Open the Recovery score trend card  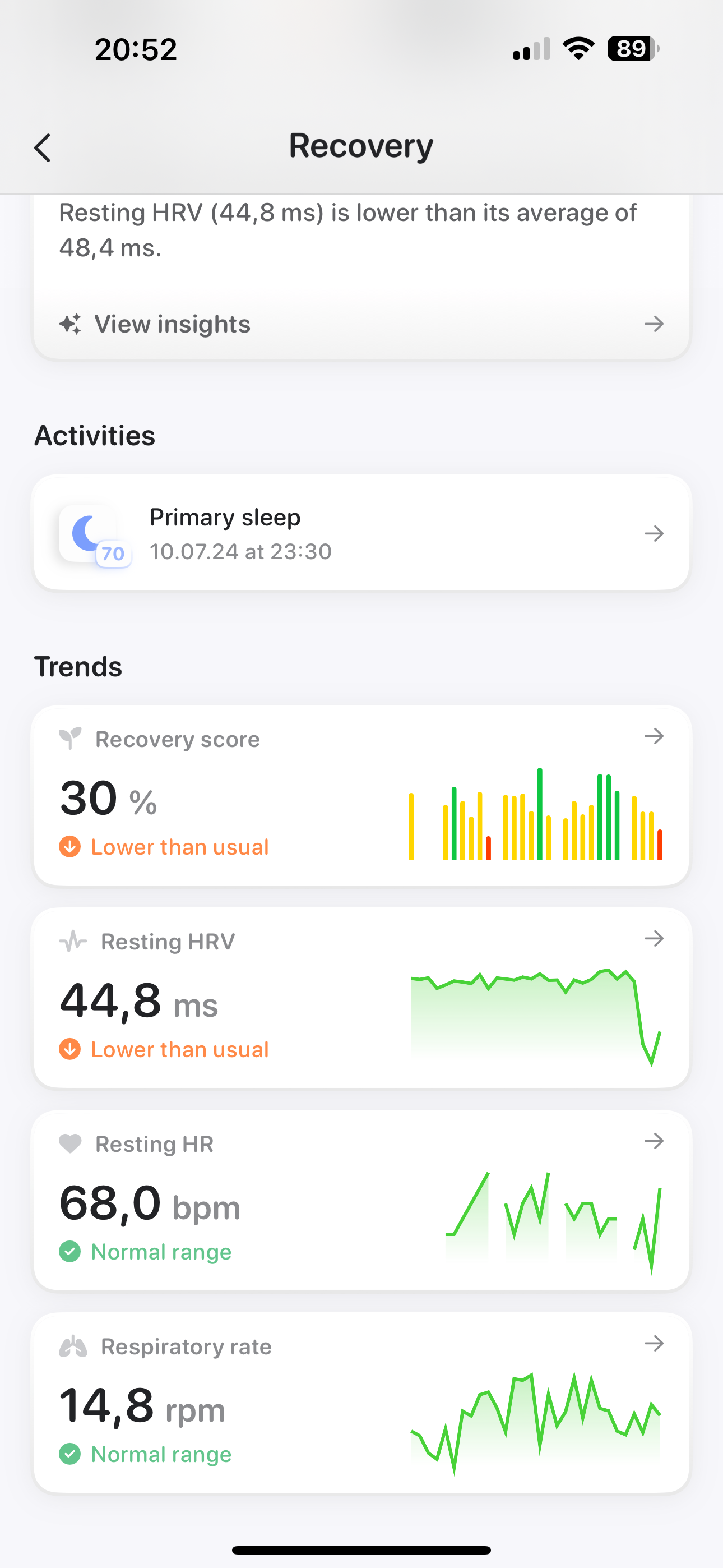[x=360, y=794]
